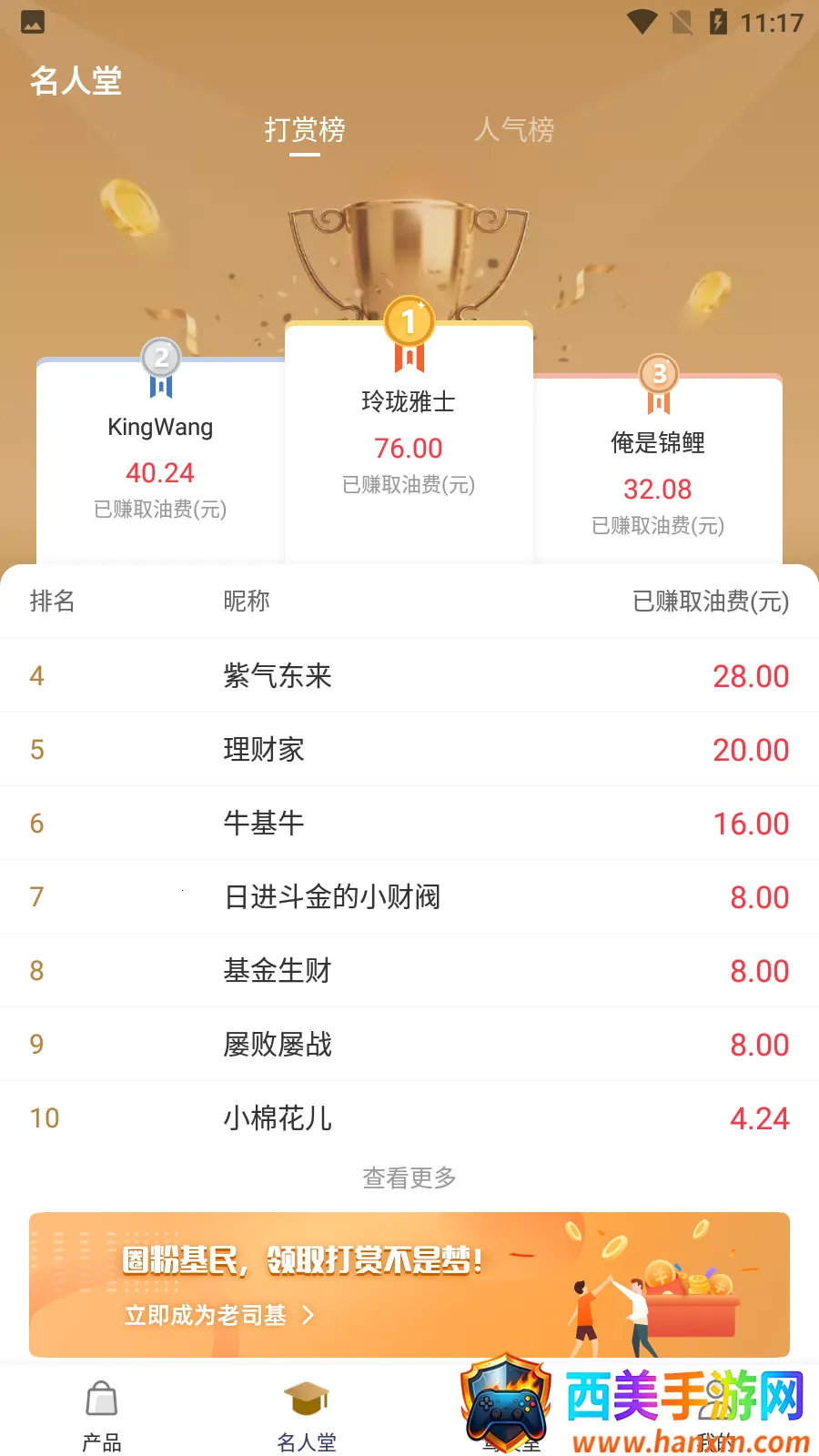819x1456 pixels.
Task: Go to the 产品 tab
Action: (x=102, y=1415)
